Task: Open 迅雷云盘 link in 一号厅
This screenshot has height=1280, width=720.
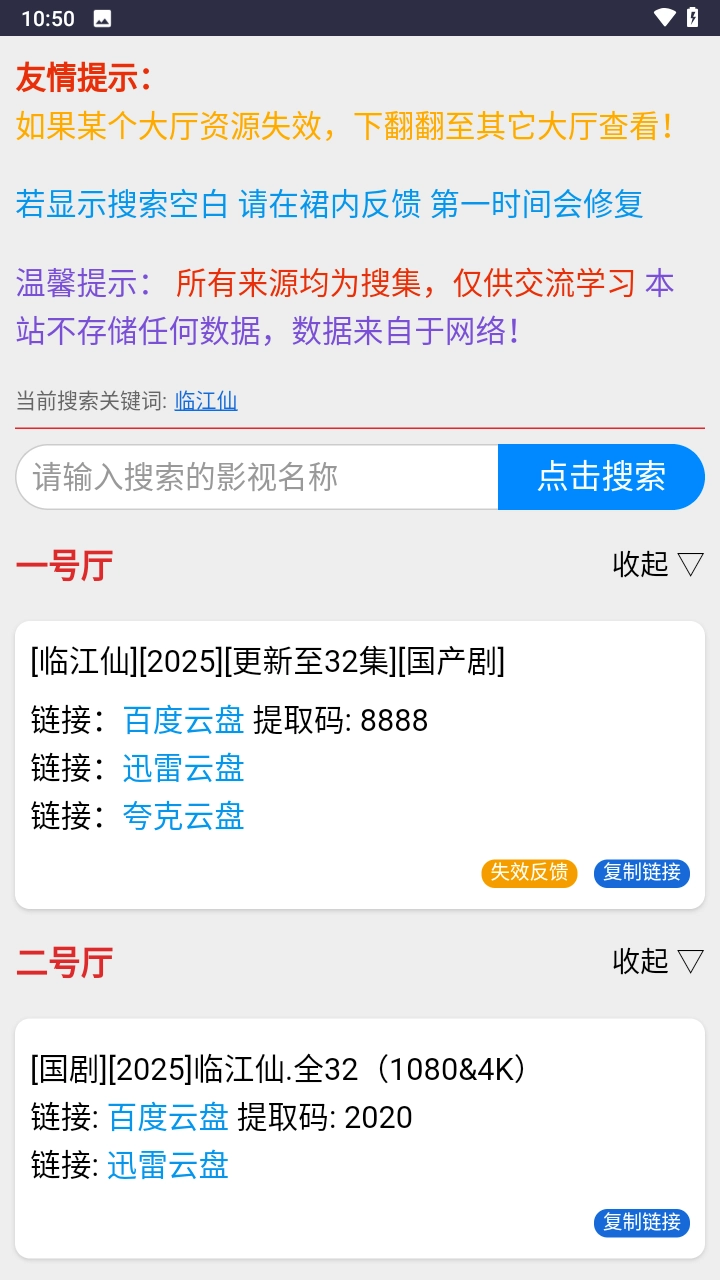Action: coord(182,770)
